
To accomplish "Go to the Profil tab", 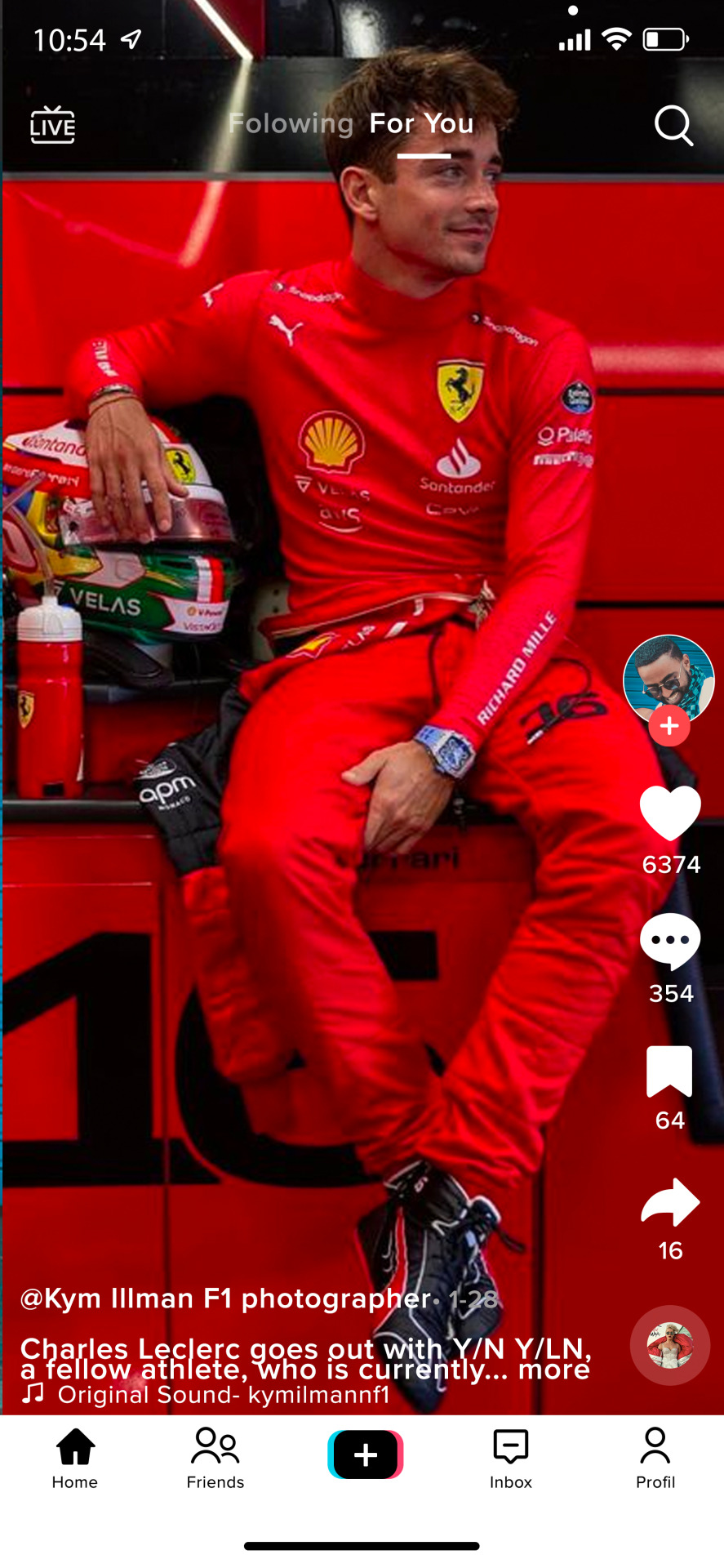I will click(655, 1459).
